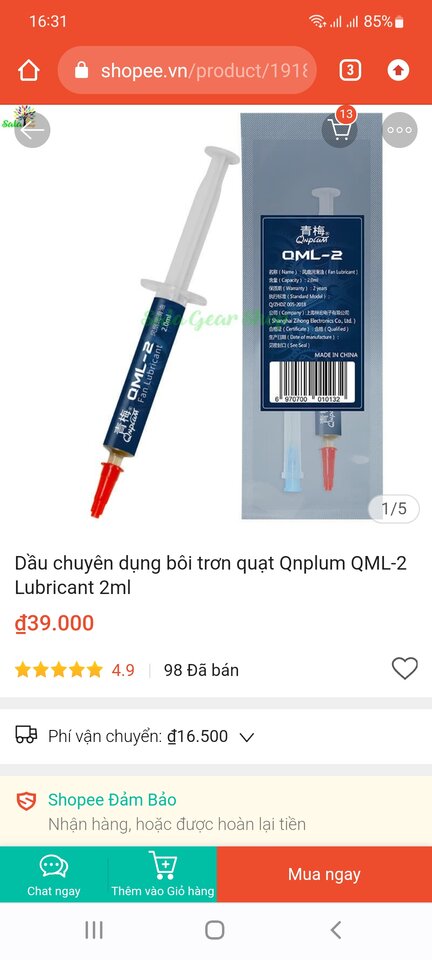Select Thêm vào Giỏ hàng
Screen dimensions: 432x960
click(162, 874)
